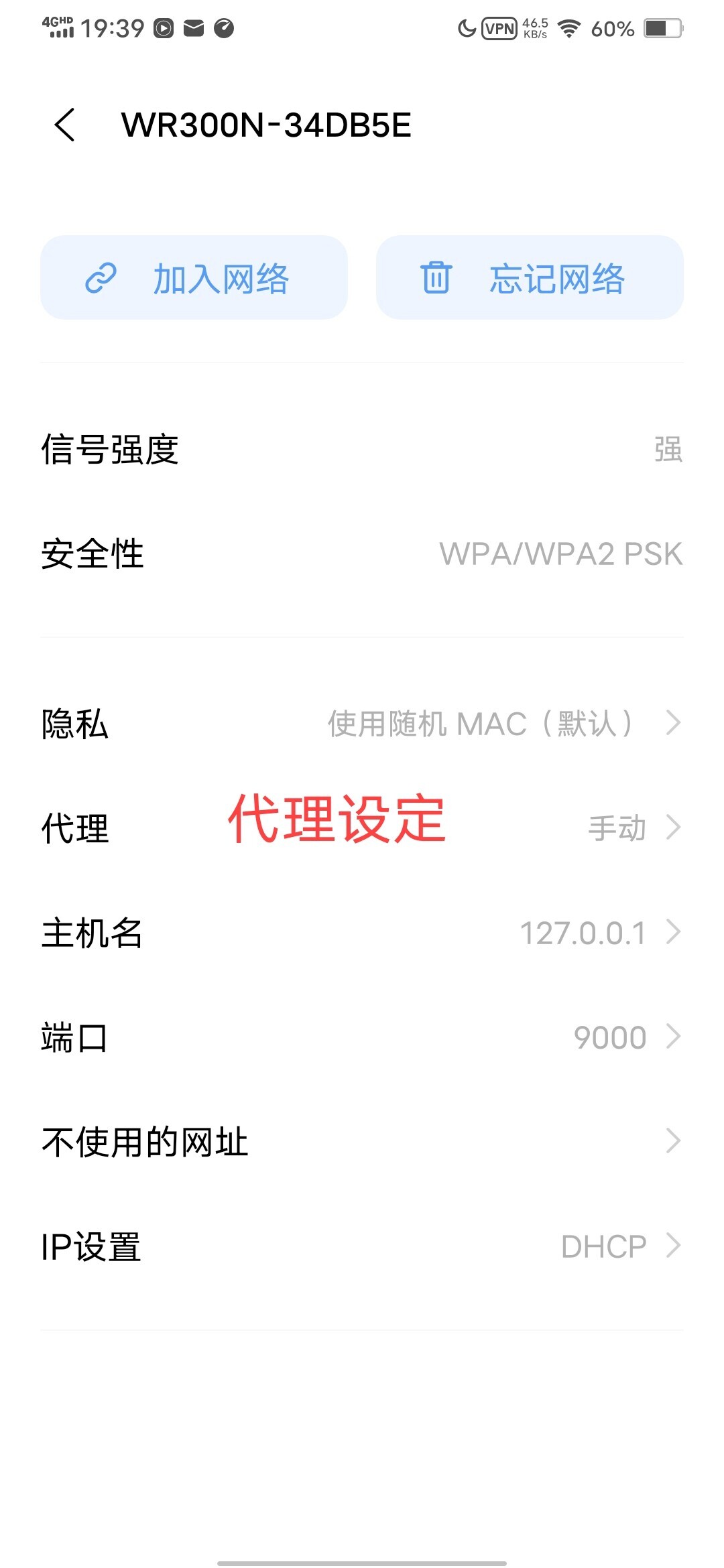Screen dimensions: 724x1568
Task: Open the 隐私 random MAC setting
Action: [362, 723]
